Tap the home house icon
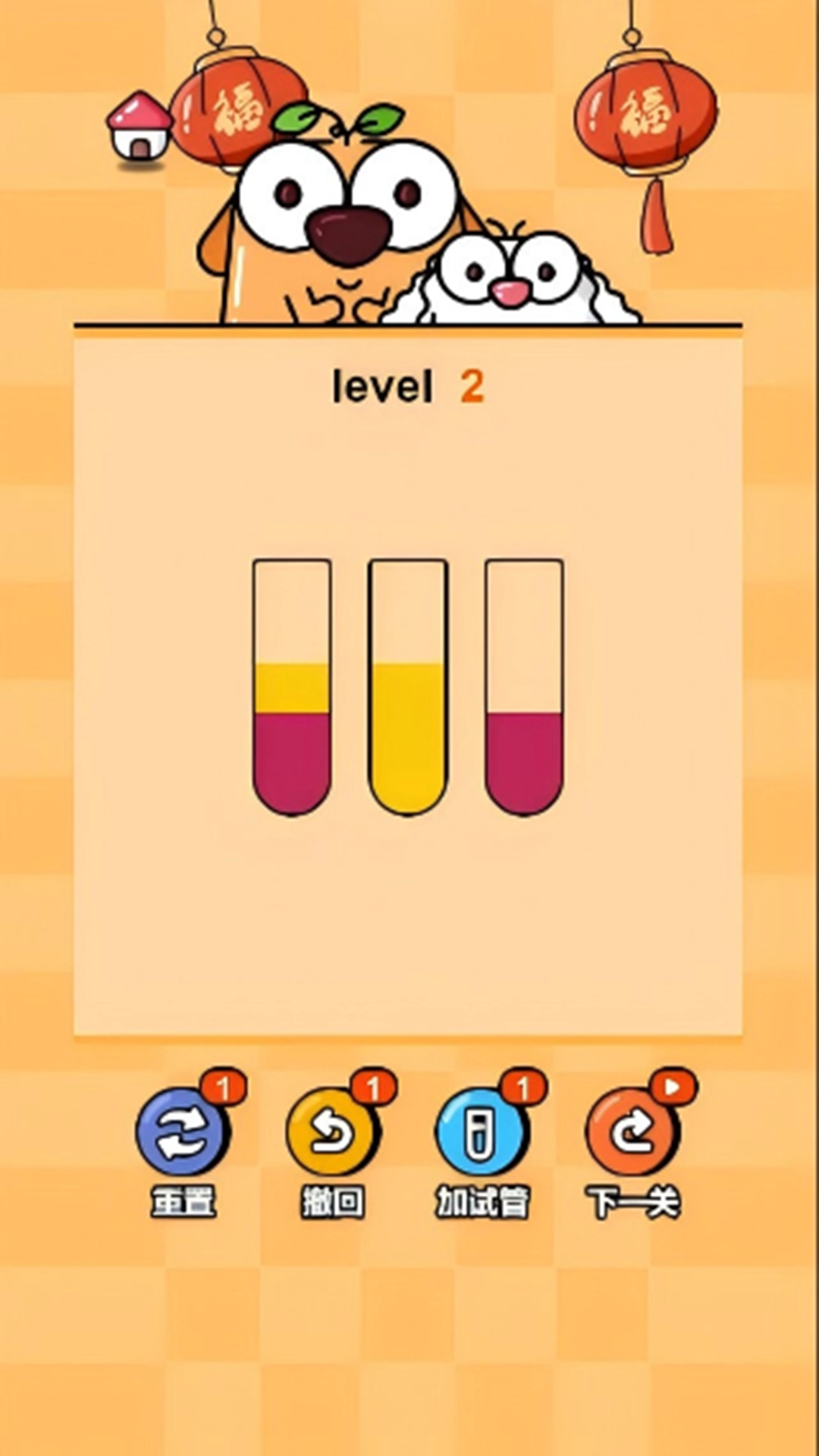Image resolution: width=819 pixels, height=1456 pixels. click(139, 128)
